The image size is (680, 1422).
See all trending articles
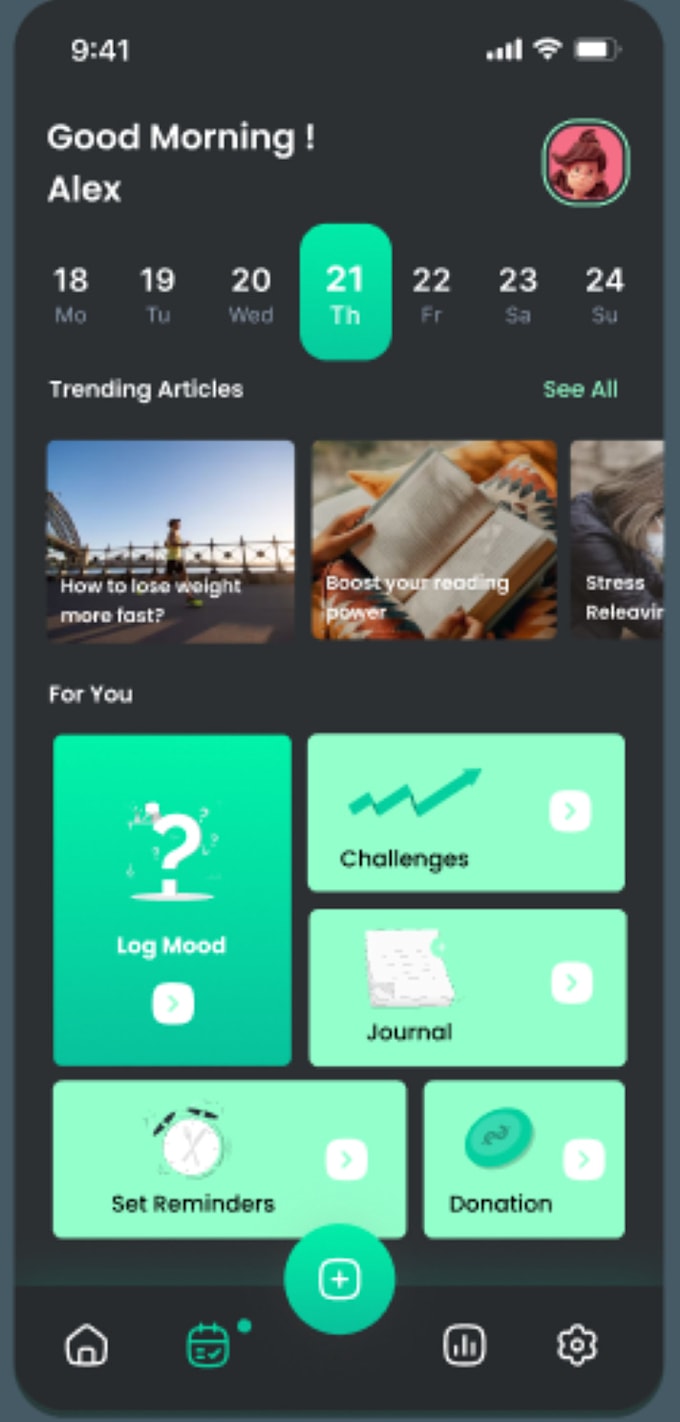tap(580, 389)
